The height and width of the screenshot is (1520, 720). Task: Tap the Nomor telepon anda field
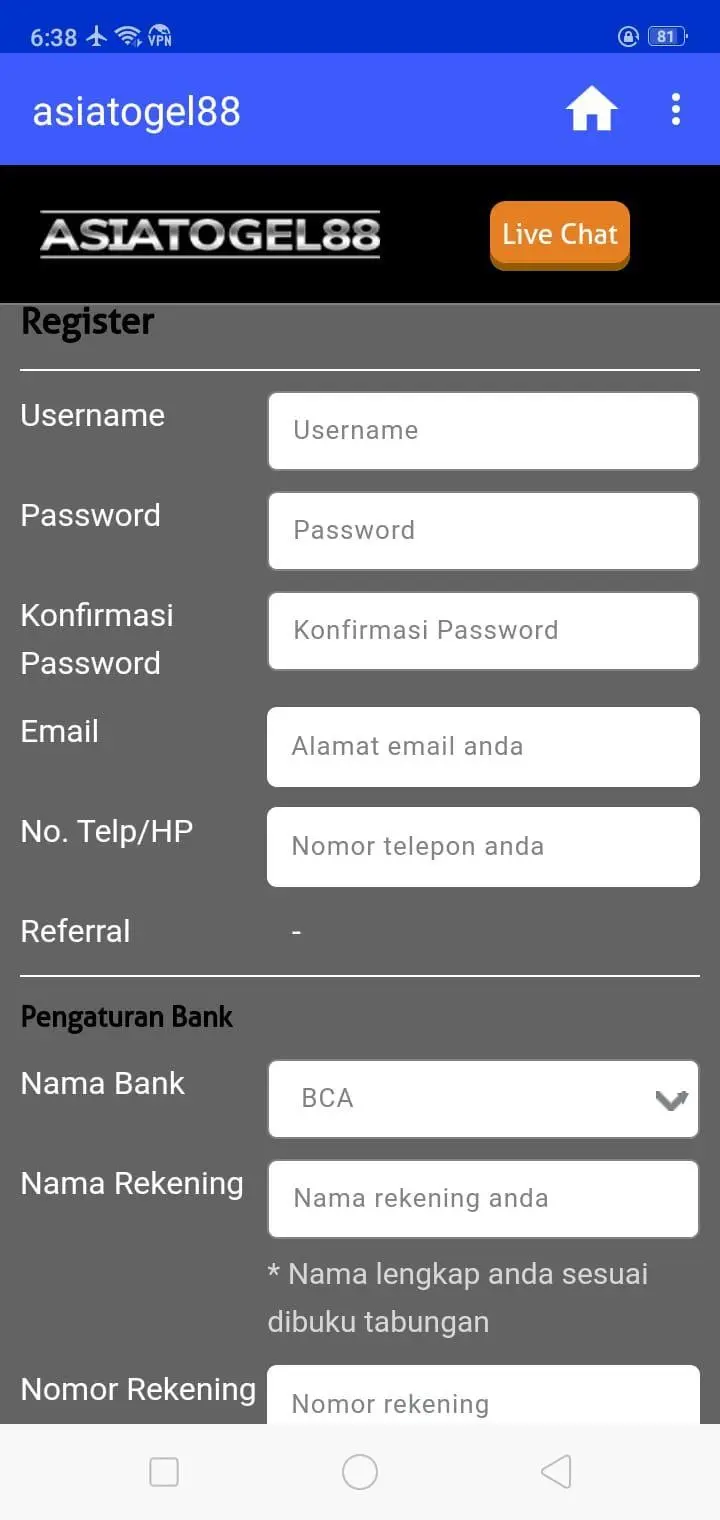point(483,847)
